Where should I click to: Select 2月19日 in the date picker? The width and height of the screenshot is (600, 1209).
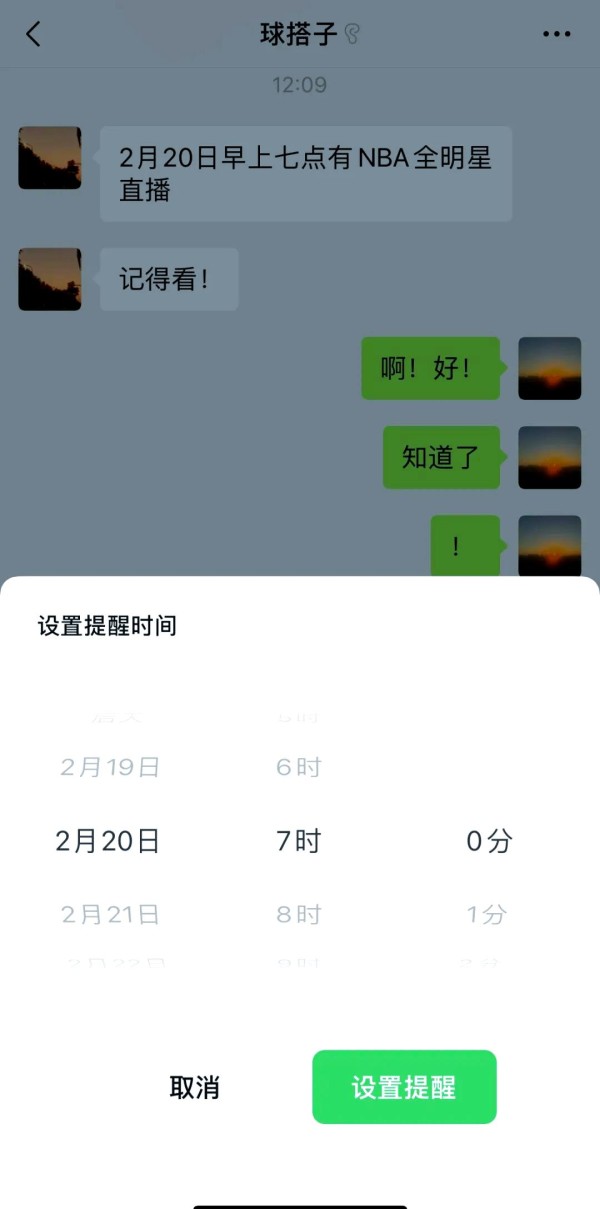coord(110,768)
